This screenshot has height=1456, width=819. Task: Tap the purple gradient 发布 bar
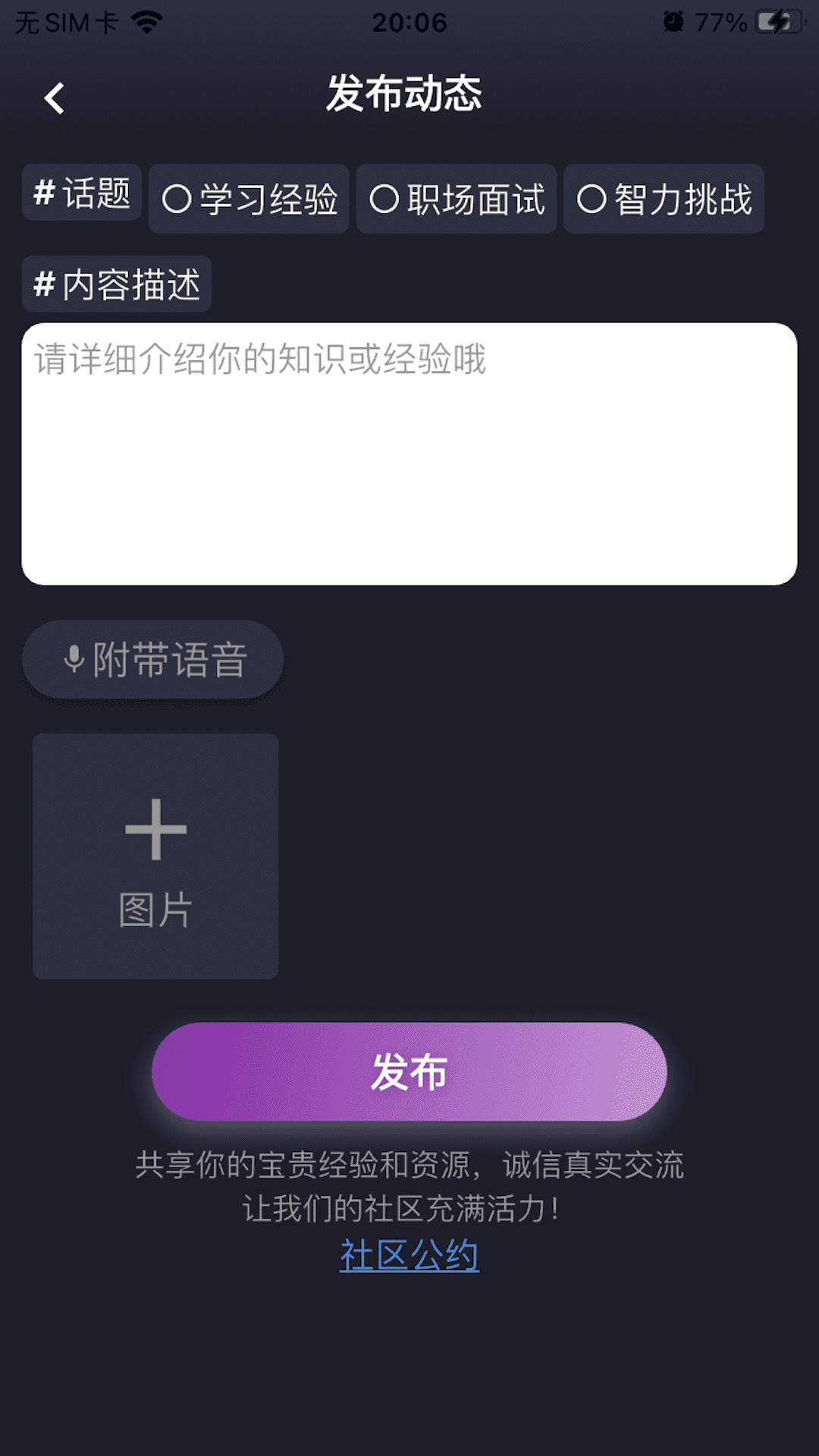(408, 1072)
